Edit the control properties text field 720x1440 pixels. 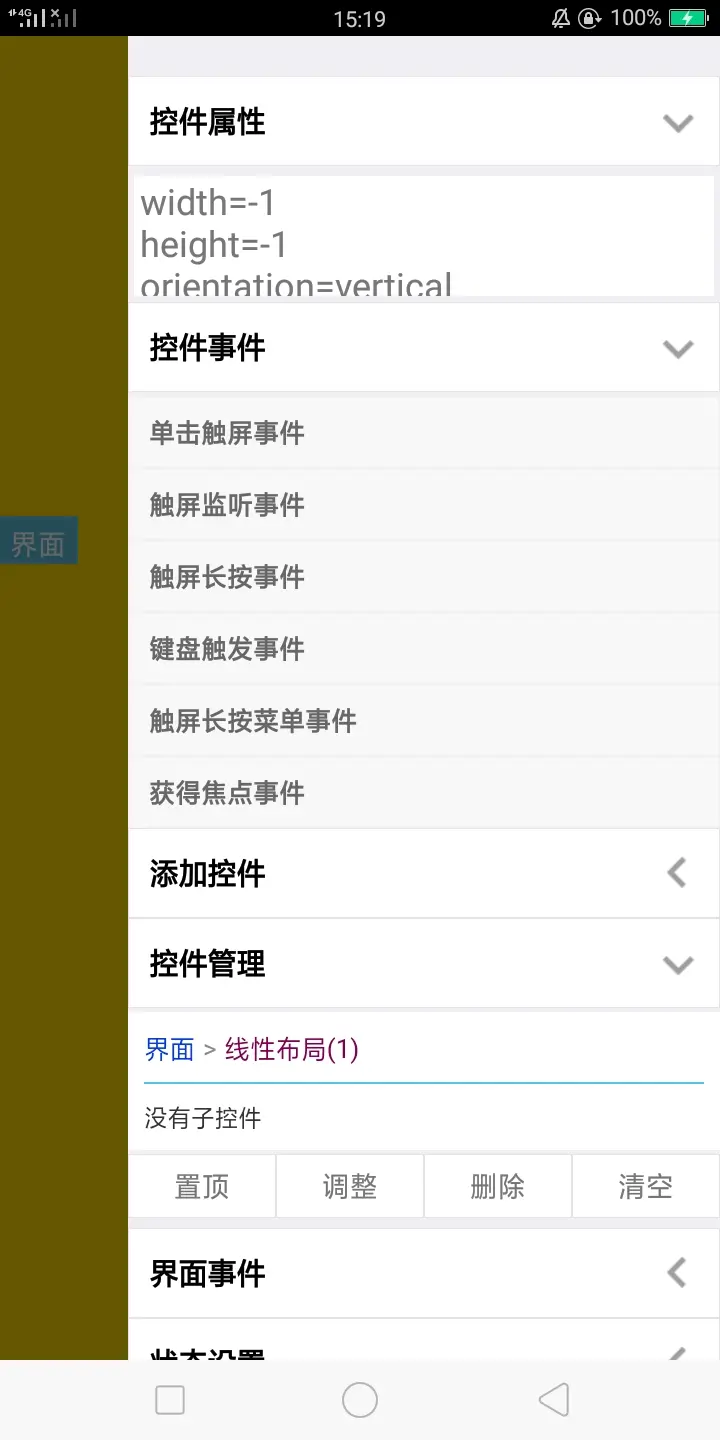(x=424, y=238)
